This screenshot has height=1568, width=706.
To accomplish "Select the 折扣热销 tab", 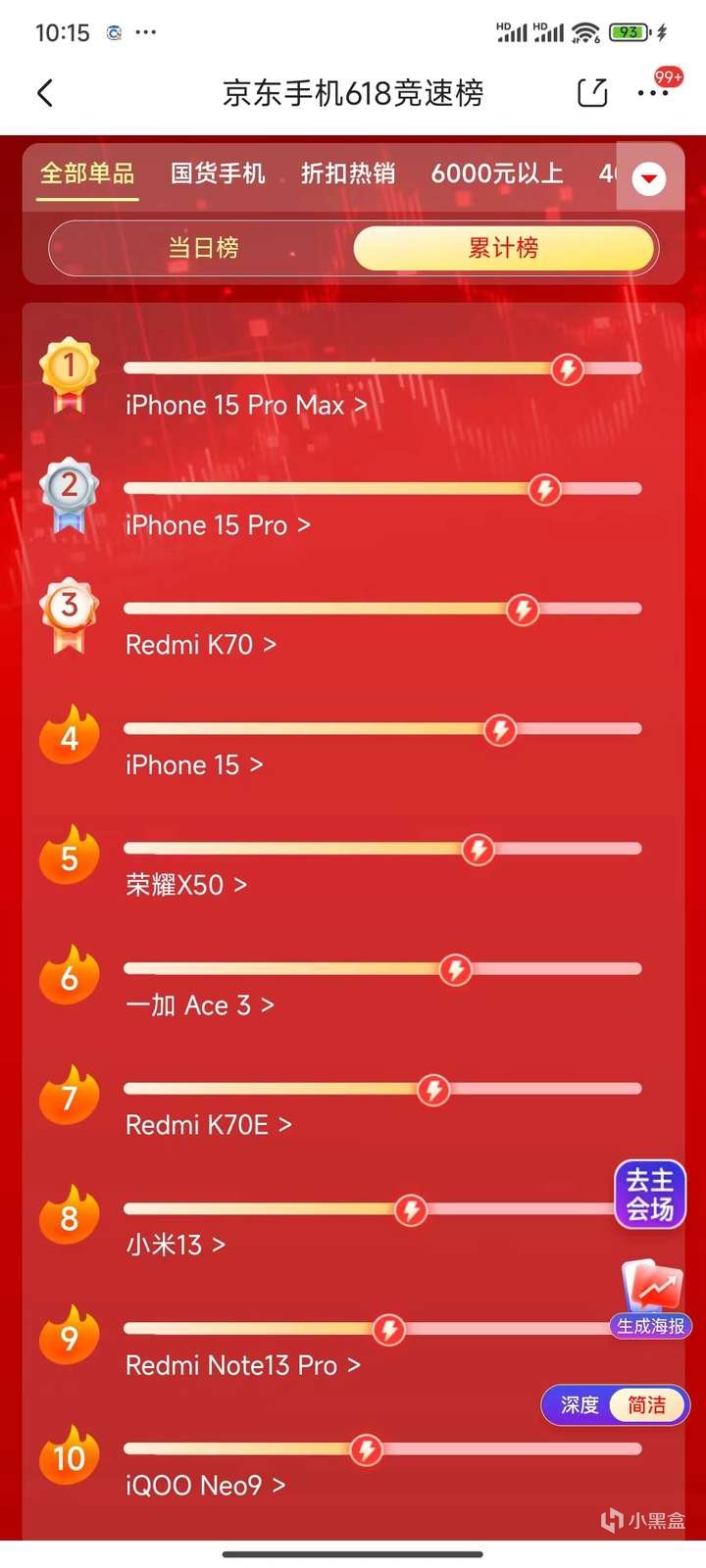I will coord(348,173).
